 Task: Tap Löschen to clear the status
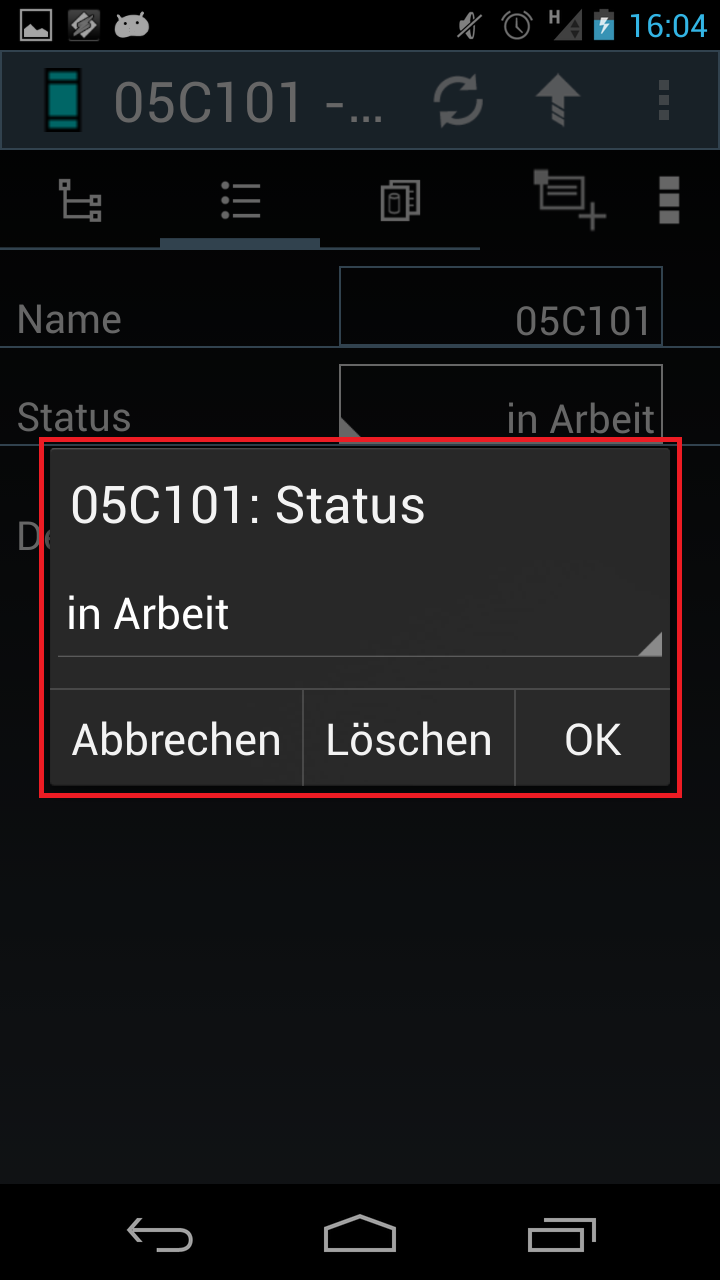click(409, 740)
